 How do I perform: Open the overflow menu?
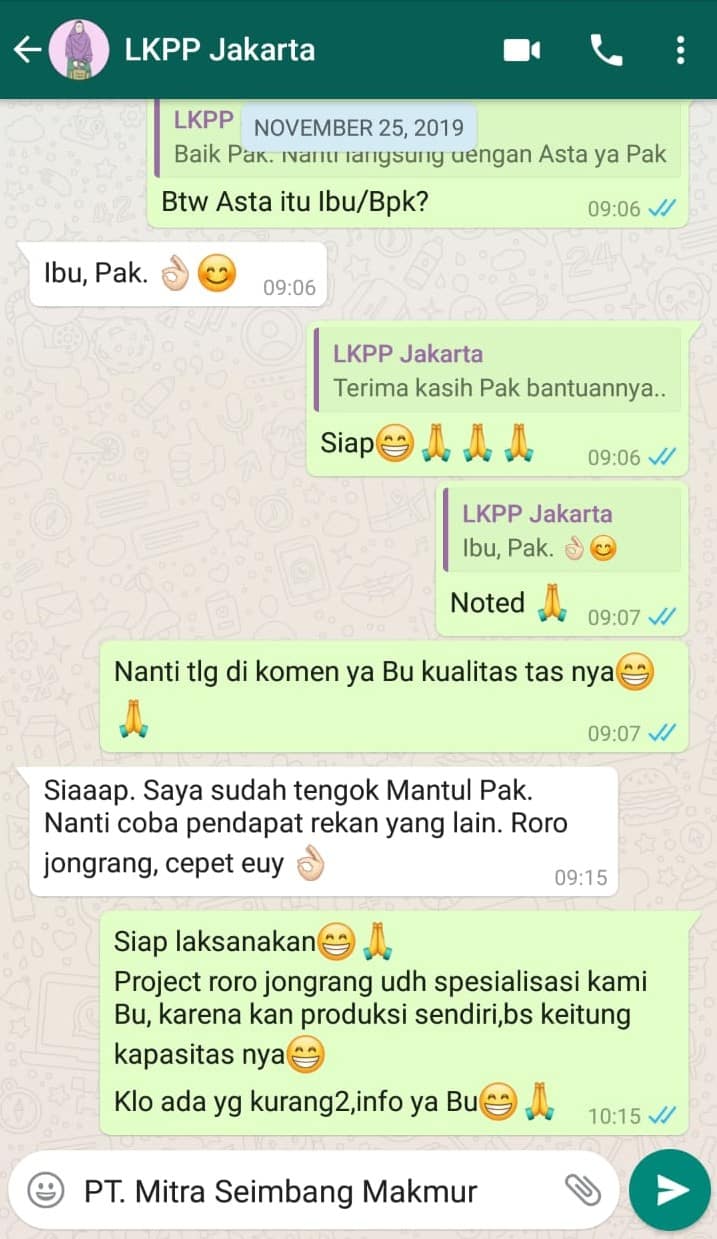tap(681, 50)
